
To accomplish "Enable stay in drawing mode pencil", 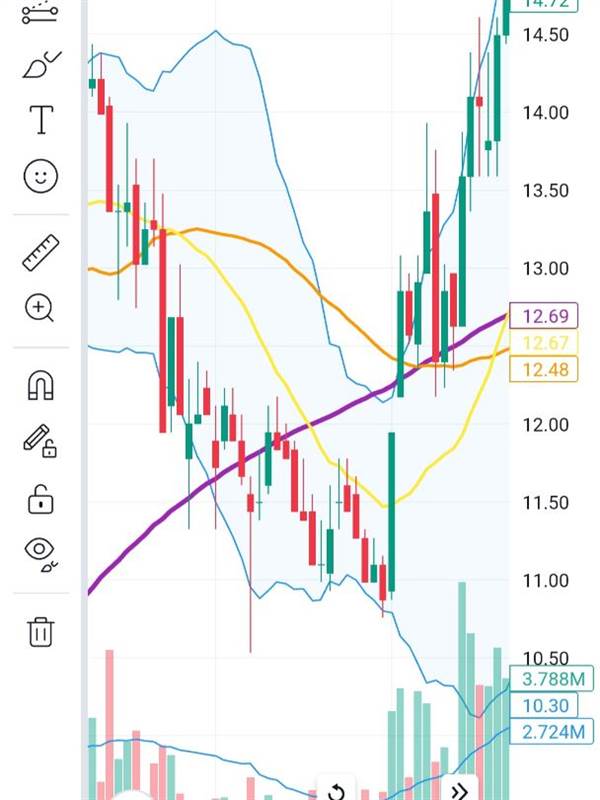I will point(40,440).
